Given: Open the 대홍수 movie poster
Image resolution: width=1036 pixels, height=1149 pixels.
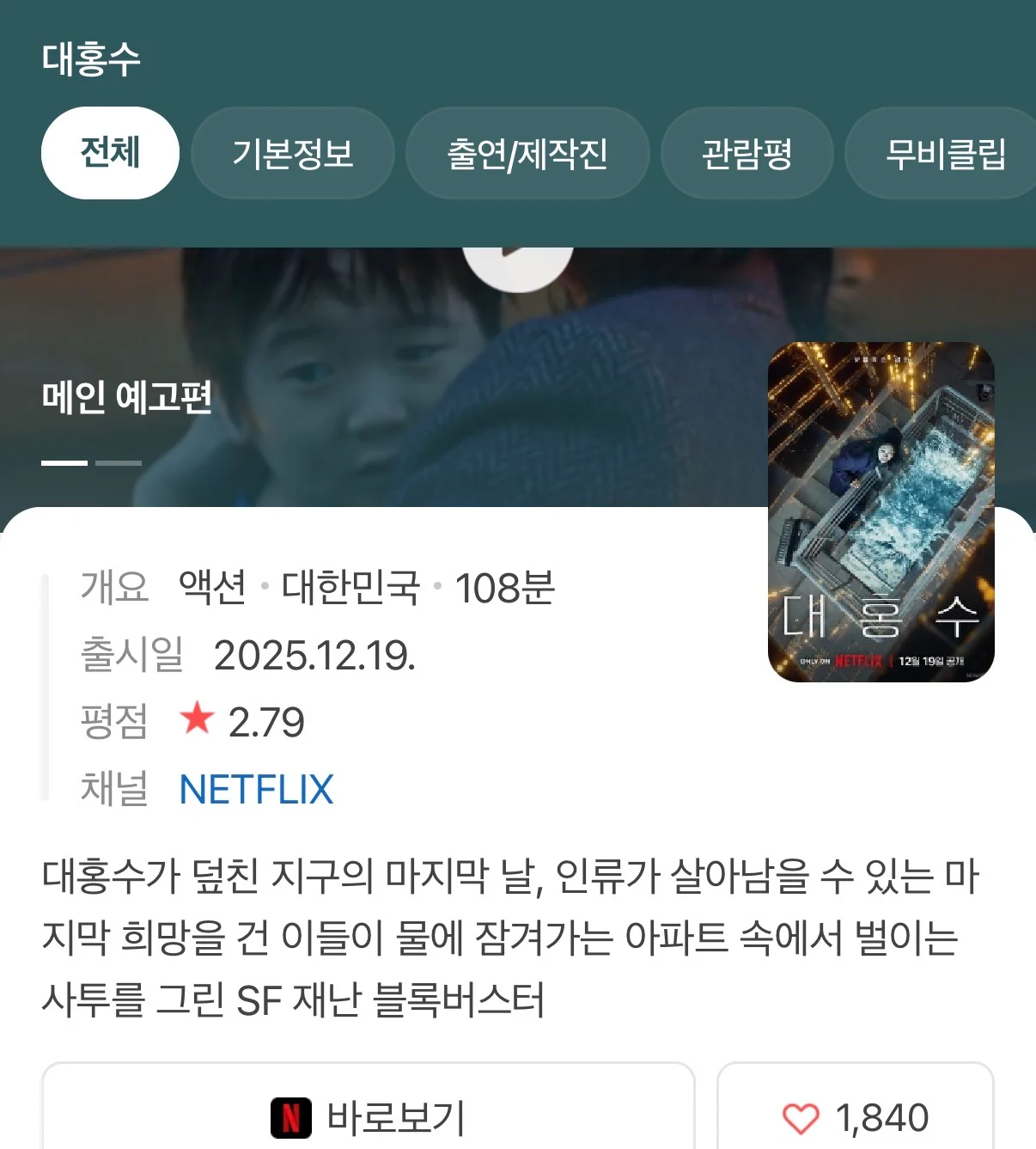Looking at the screenshot, I should pos(881,511).
